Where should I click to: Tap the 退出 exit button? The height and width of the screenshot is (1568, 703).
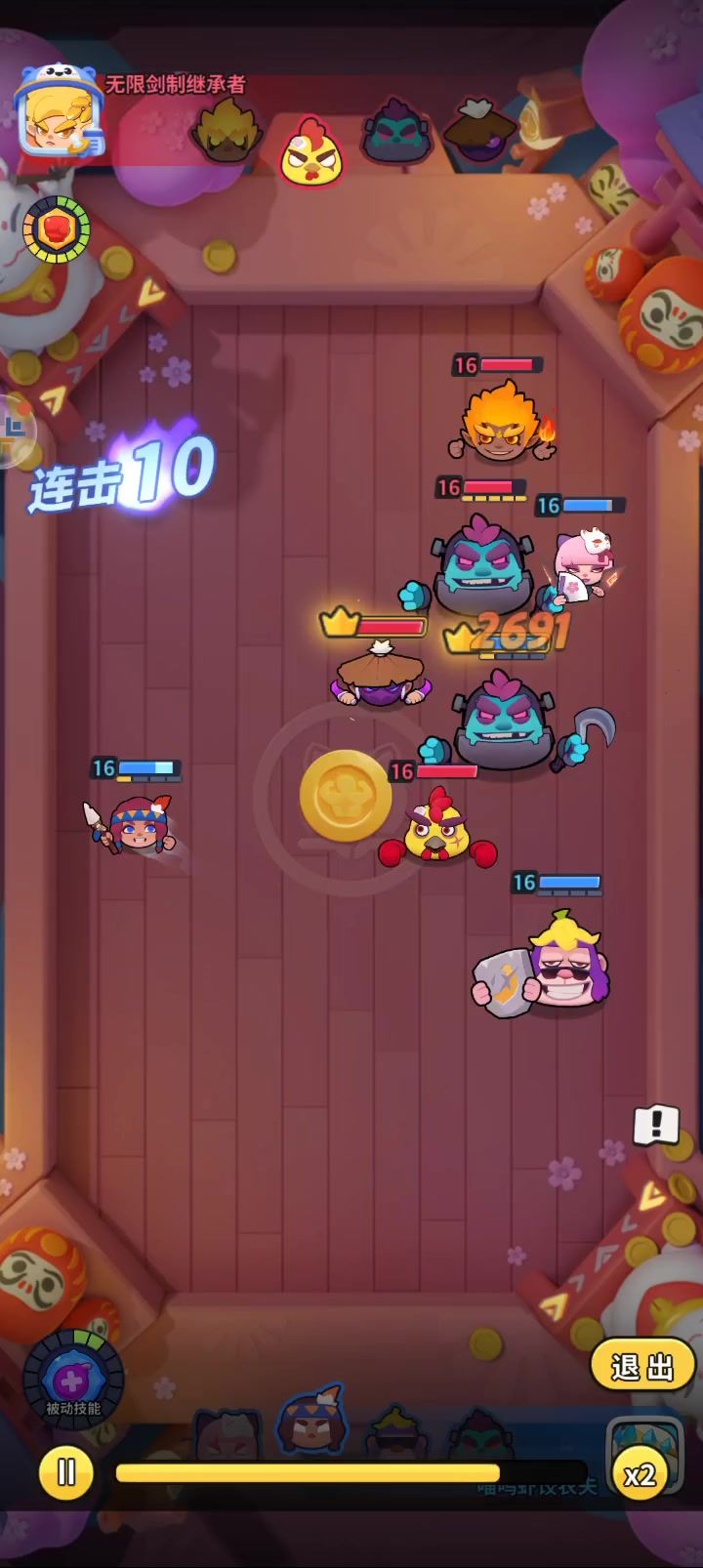642,1366
